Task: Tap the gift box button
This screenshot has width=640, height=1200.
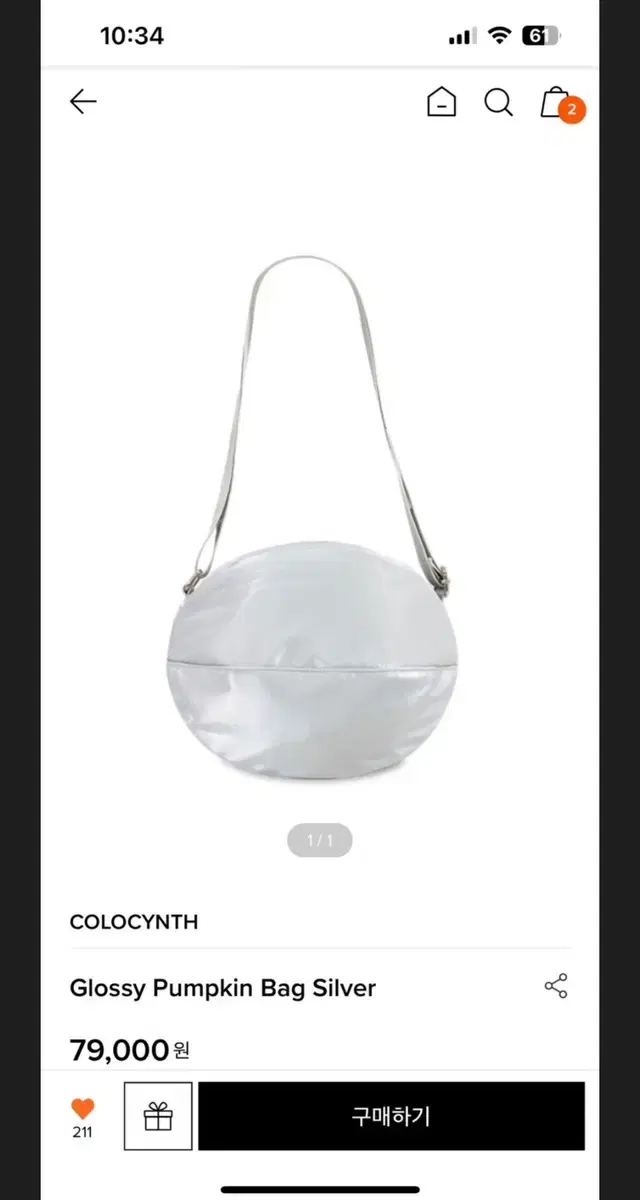Action: tap(158, 1116)
